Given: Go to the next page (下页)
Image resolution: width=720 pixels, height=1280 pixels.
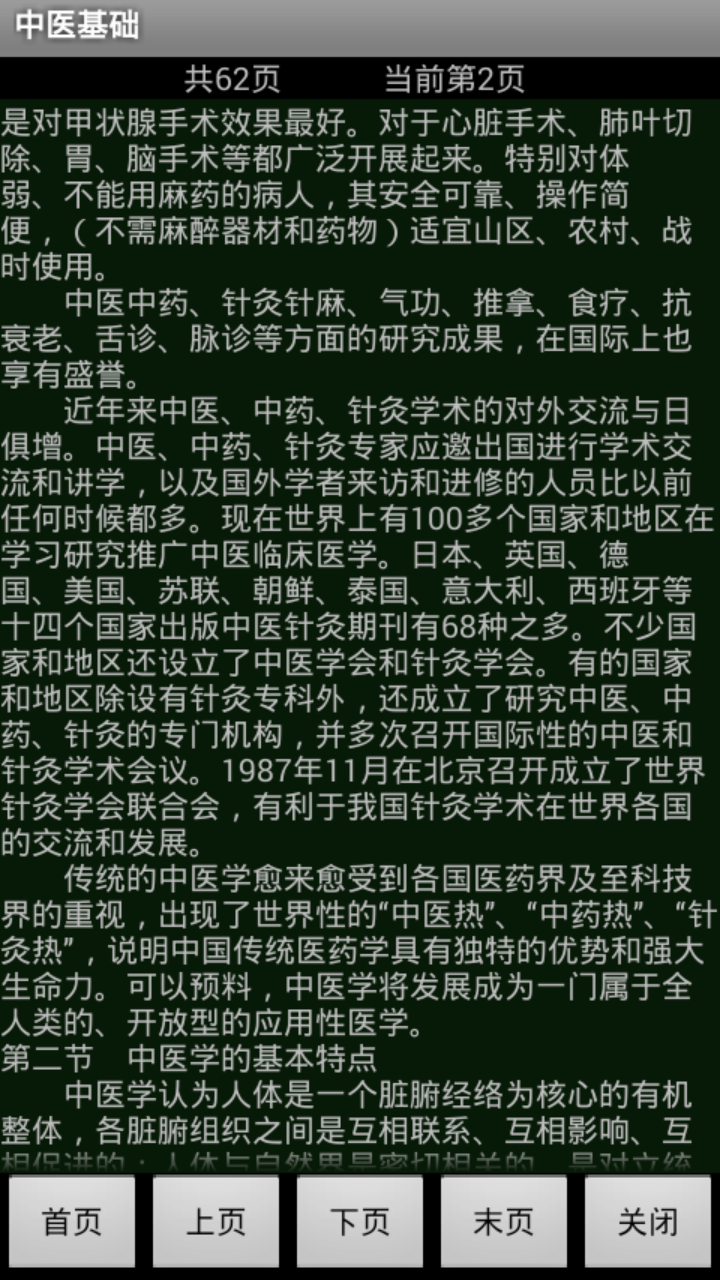Looking at the screenshot, I should (x=360, y=1221).
